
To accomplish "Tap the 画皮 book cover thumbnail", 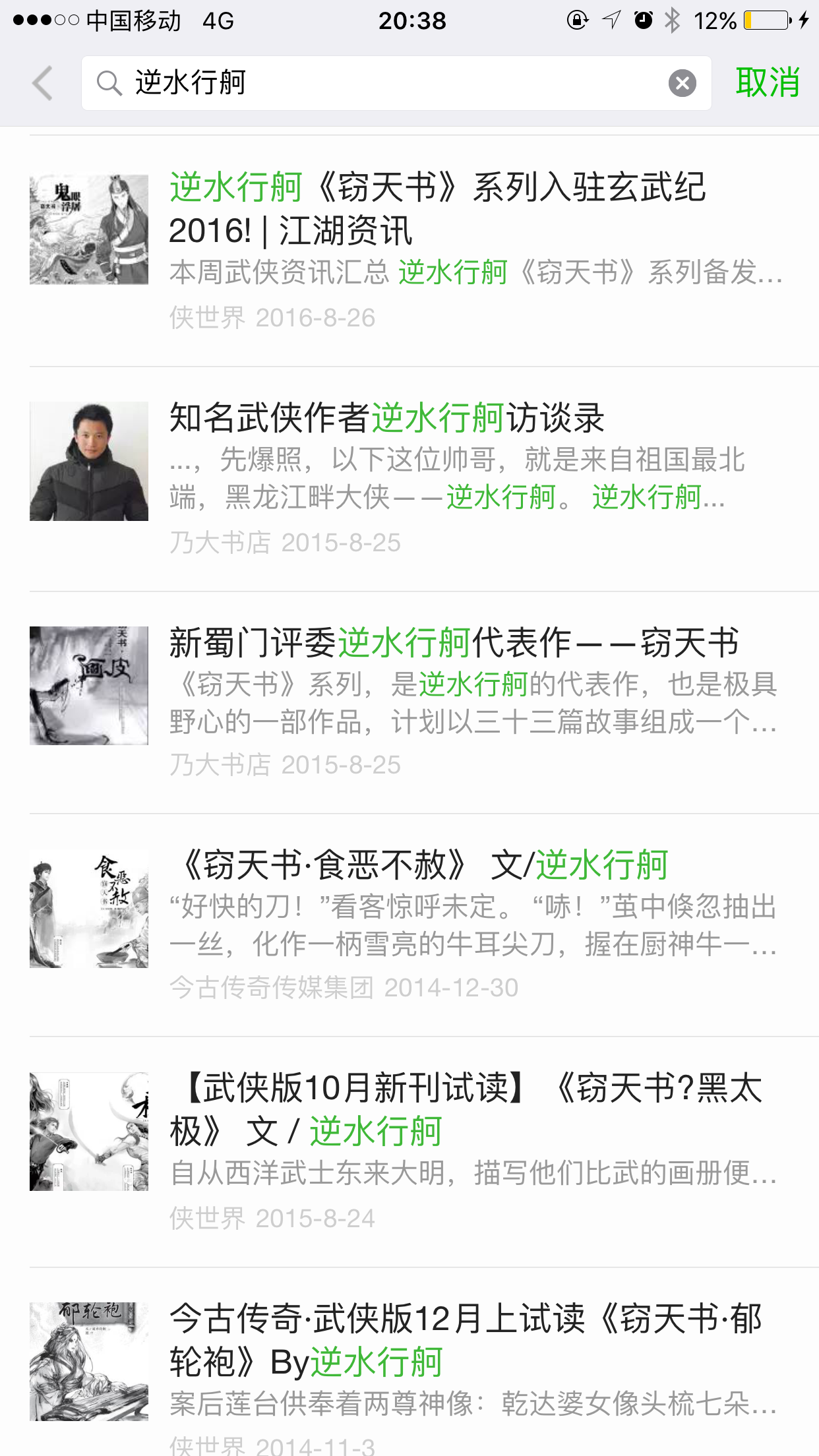I will pyautogui.click(x=88, y=686).
